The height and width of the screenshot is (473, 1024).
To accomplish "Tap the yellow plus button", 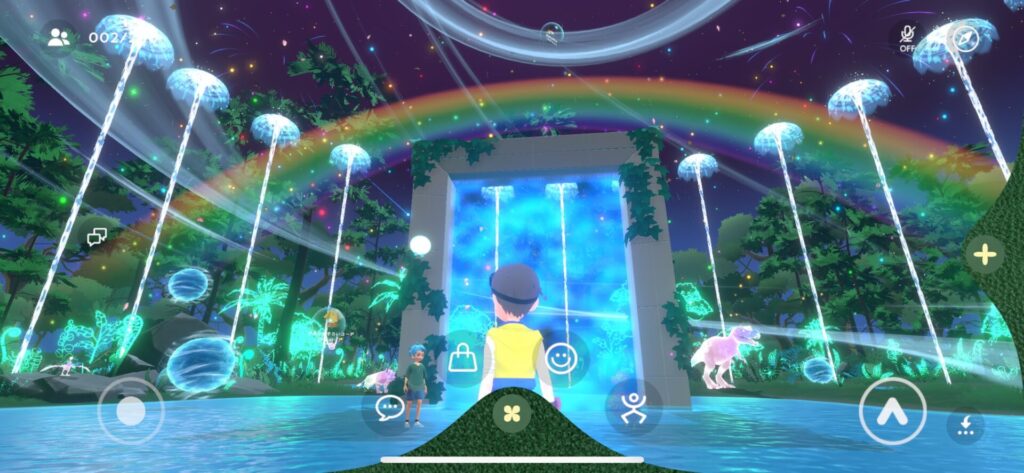I will (985, 255).
